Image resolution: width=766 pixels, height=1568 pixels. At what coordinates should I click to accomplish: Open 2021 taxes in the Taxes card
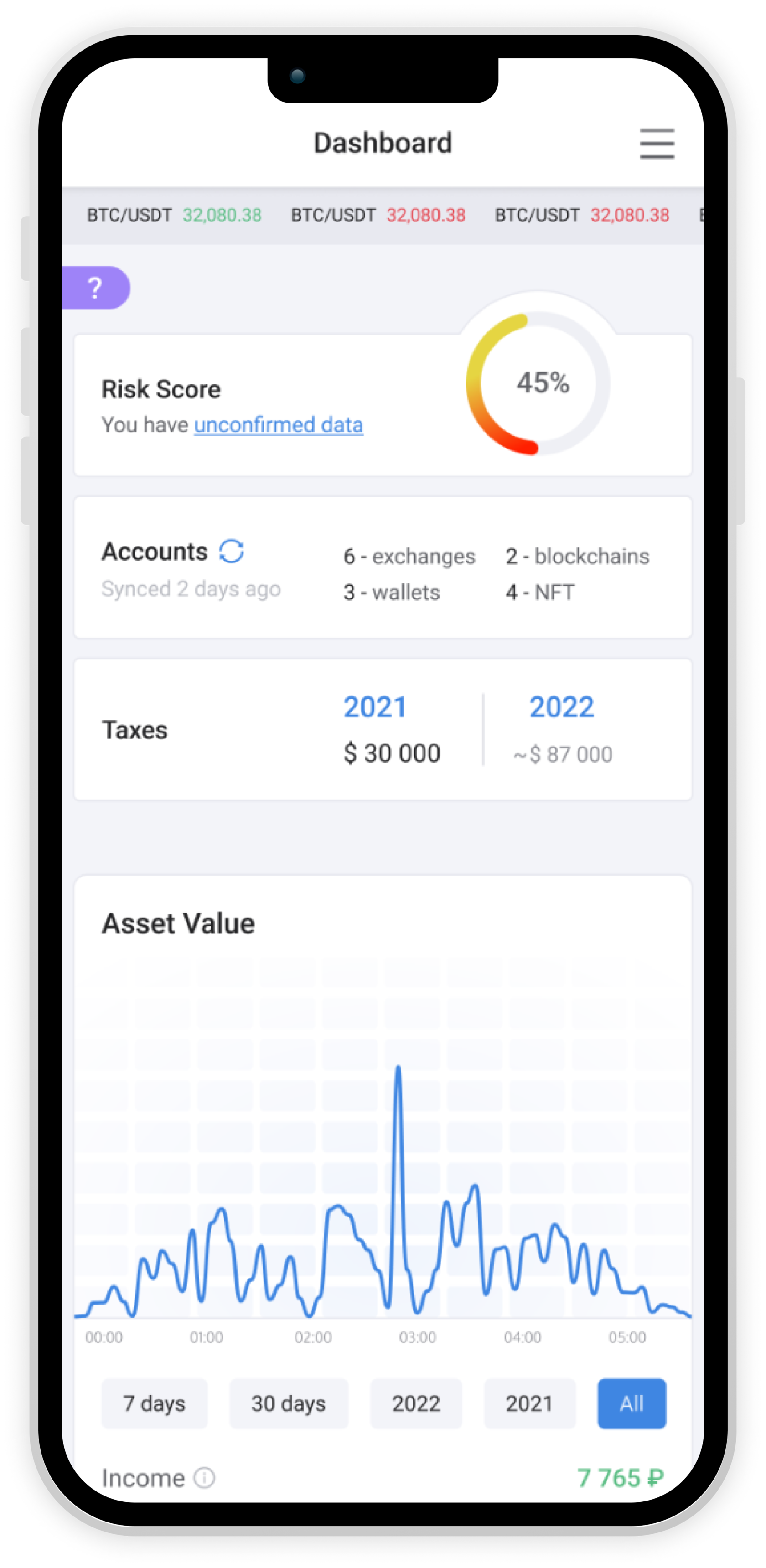click(374, 707)
